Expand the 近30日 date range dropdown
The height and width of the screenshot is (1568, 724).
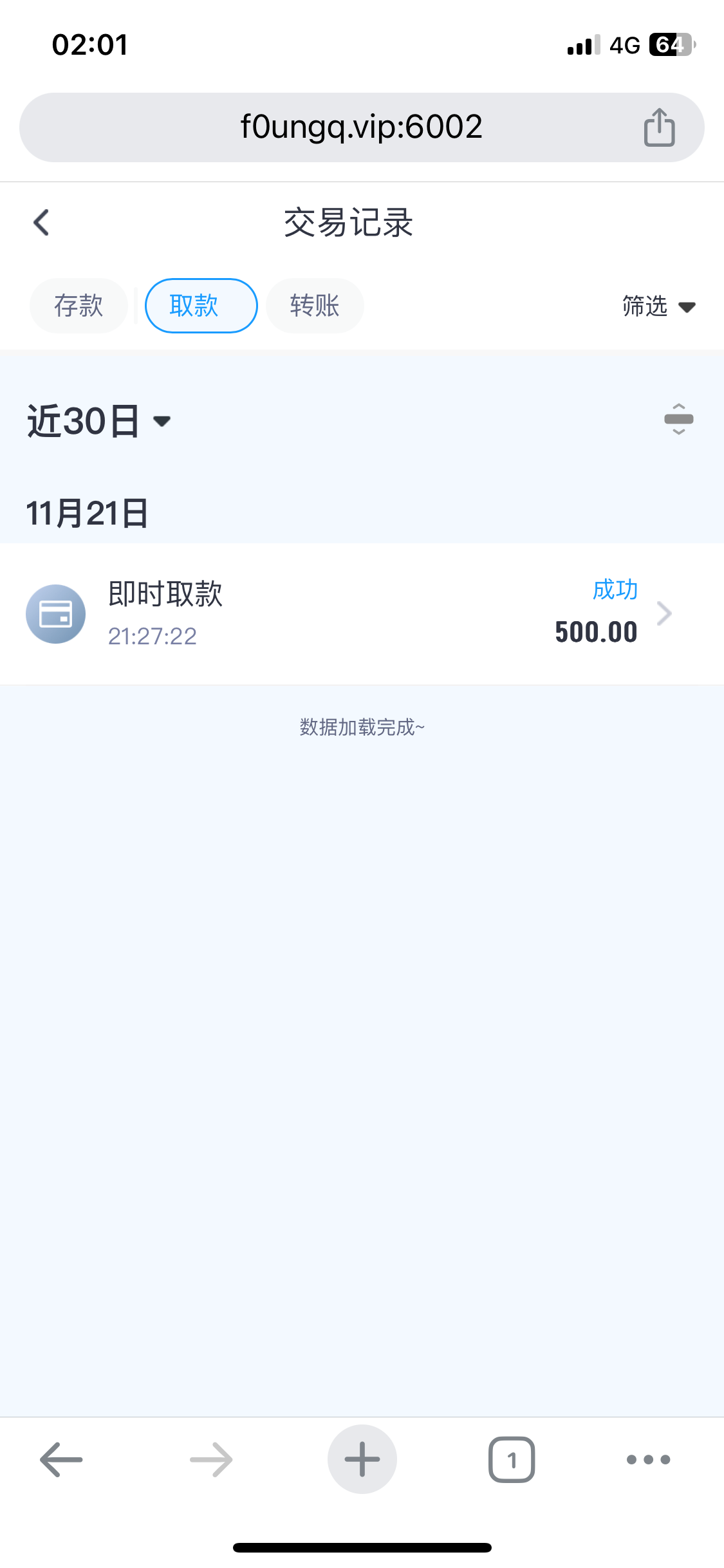coord(98,421)
